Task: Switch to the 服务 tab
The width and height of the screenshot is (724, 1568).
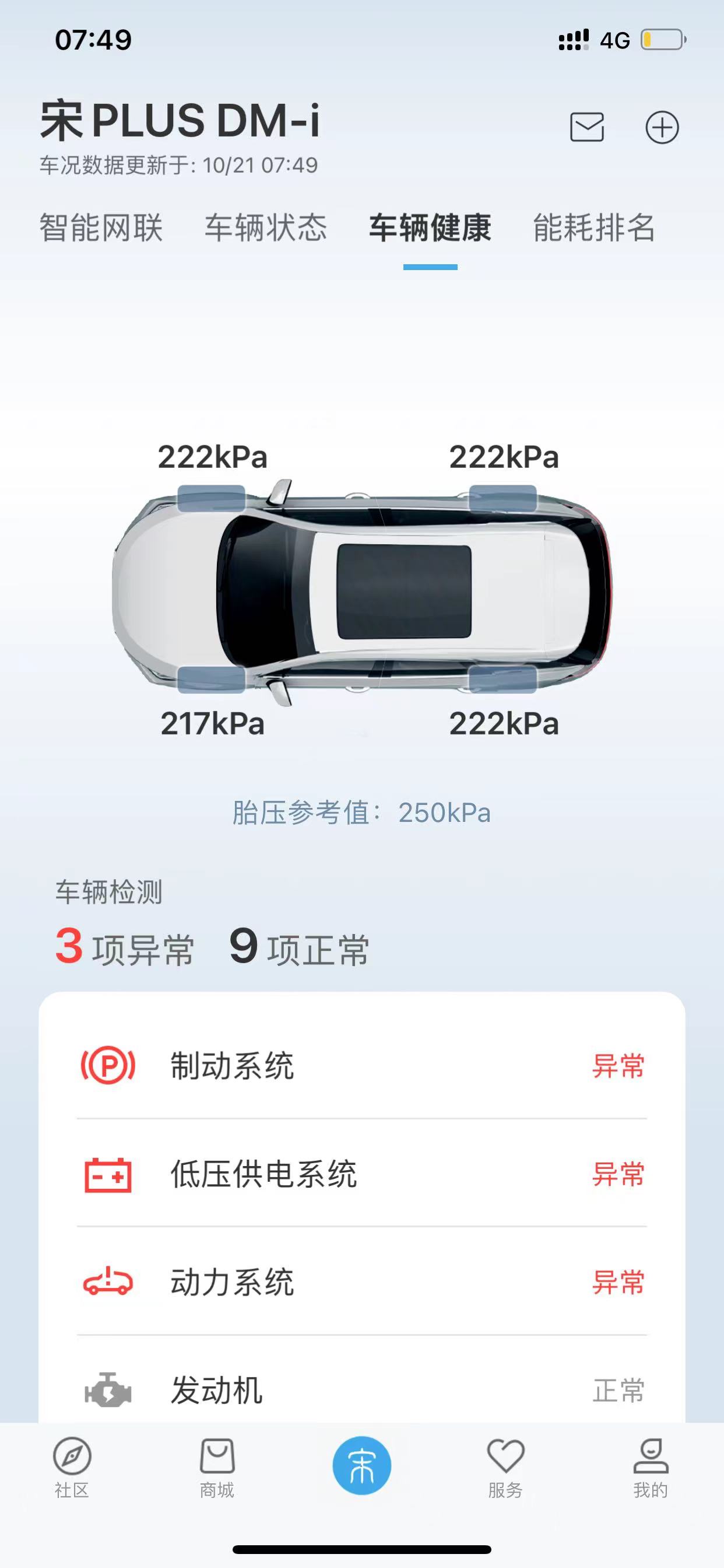Action: click(505, 1468)
